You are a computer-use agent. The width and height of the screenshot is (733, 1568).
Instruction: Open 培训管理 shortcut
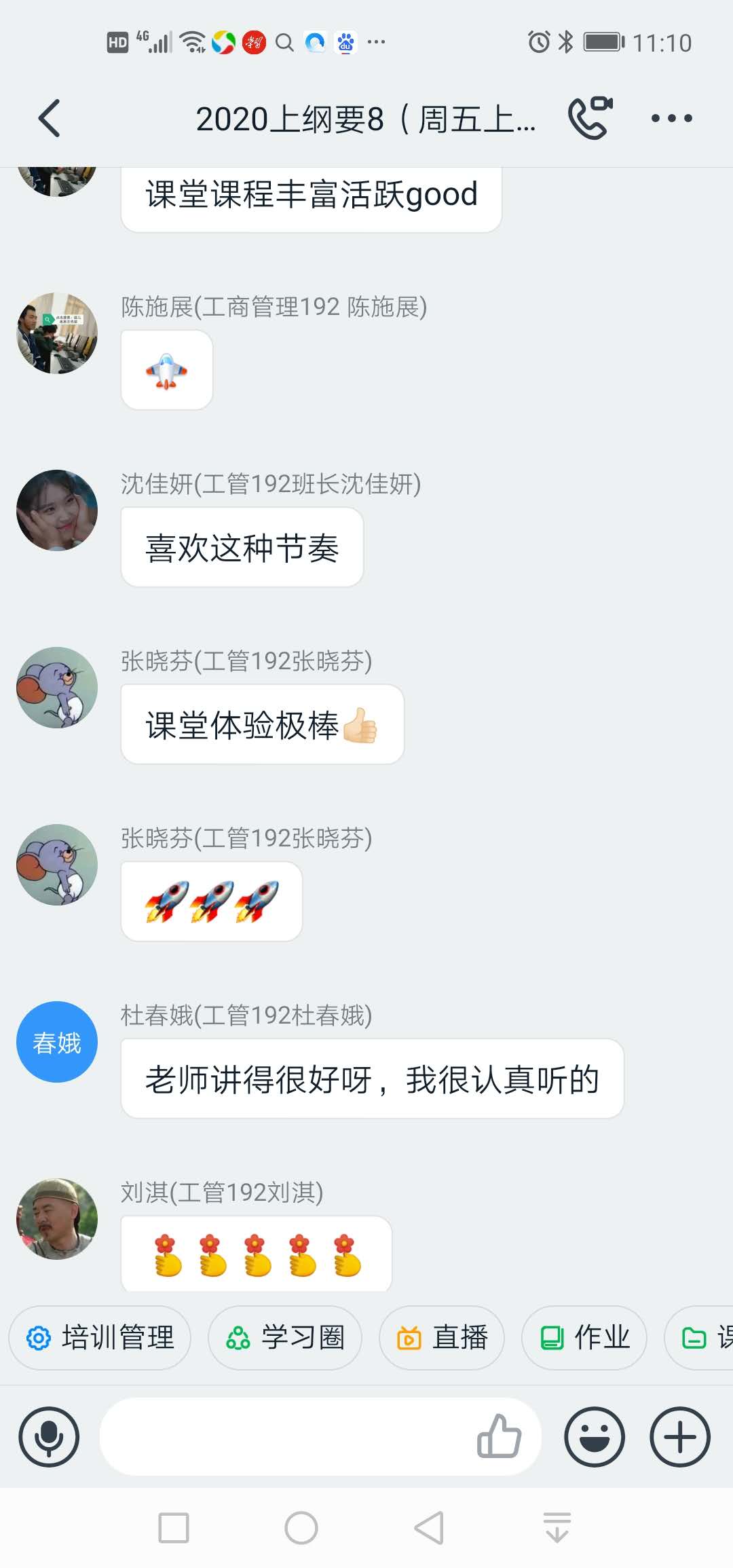[100, 1337]
